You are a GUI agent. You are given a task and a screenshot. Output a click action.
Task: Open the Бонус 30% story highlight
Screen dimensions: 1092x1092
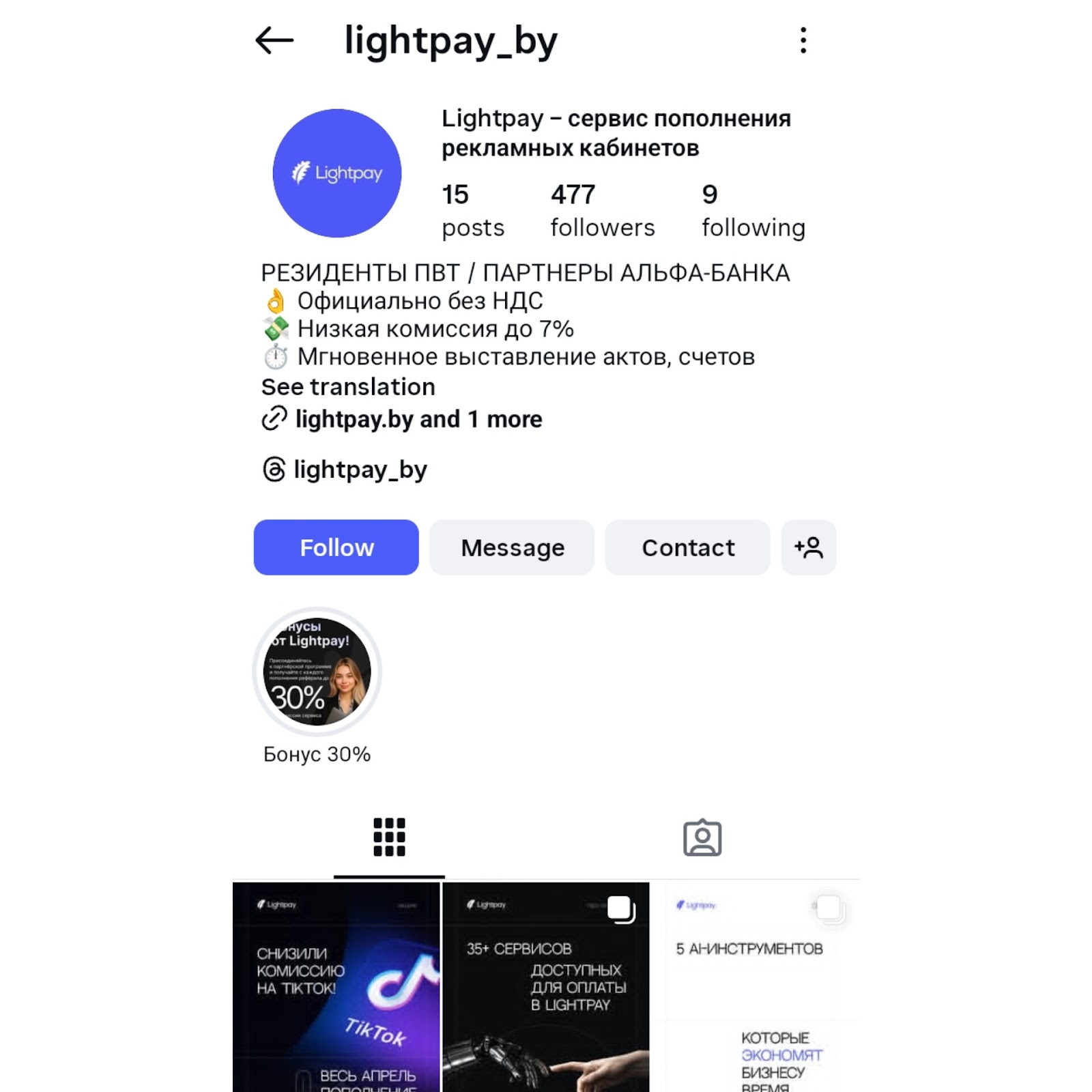click(x=317, y=672)
